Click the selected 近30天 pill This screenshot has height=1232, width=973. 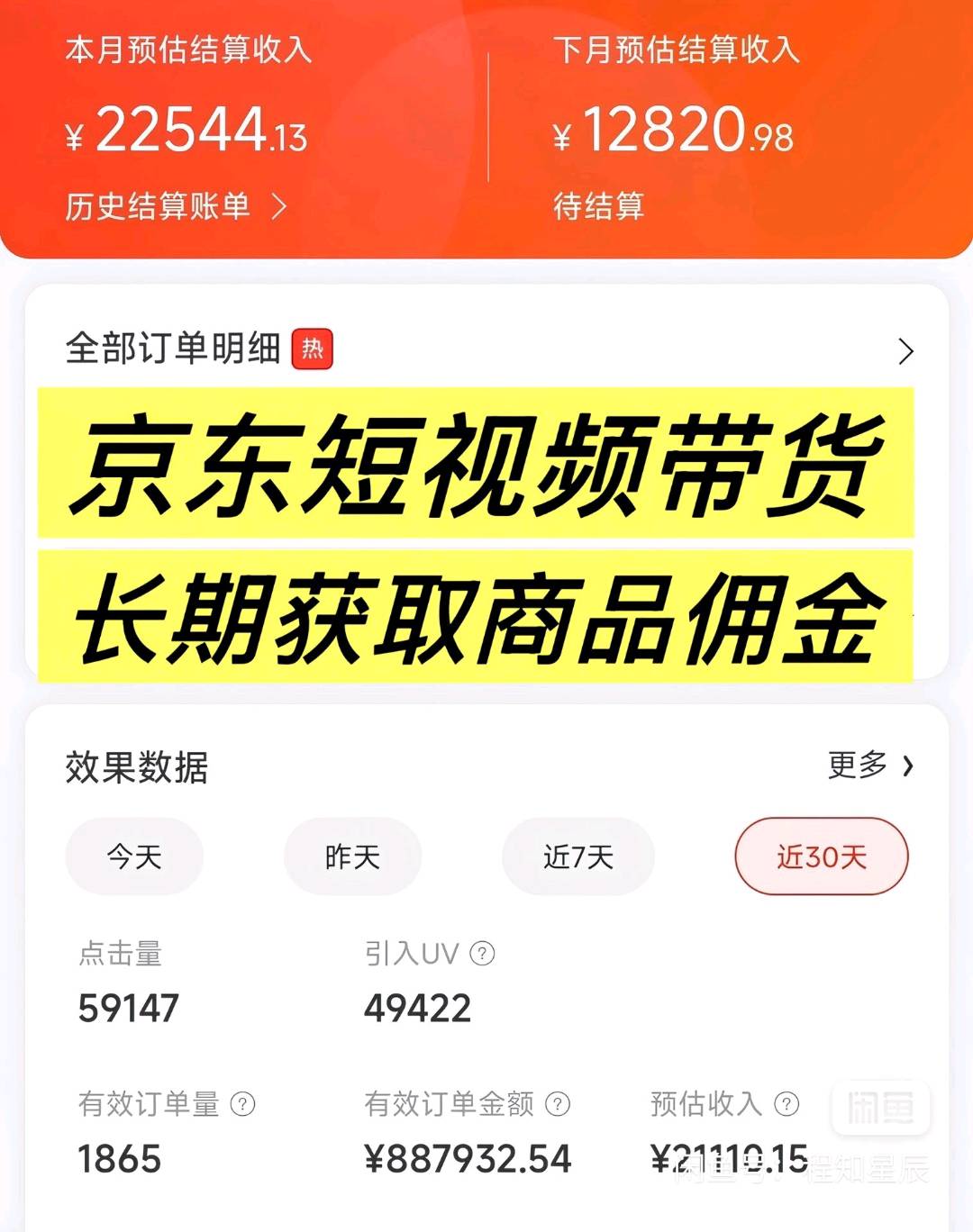(820, 856)
